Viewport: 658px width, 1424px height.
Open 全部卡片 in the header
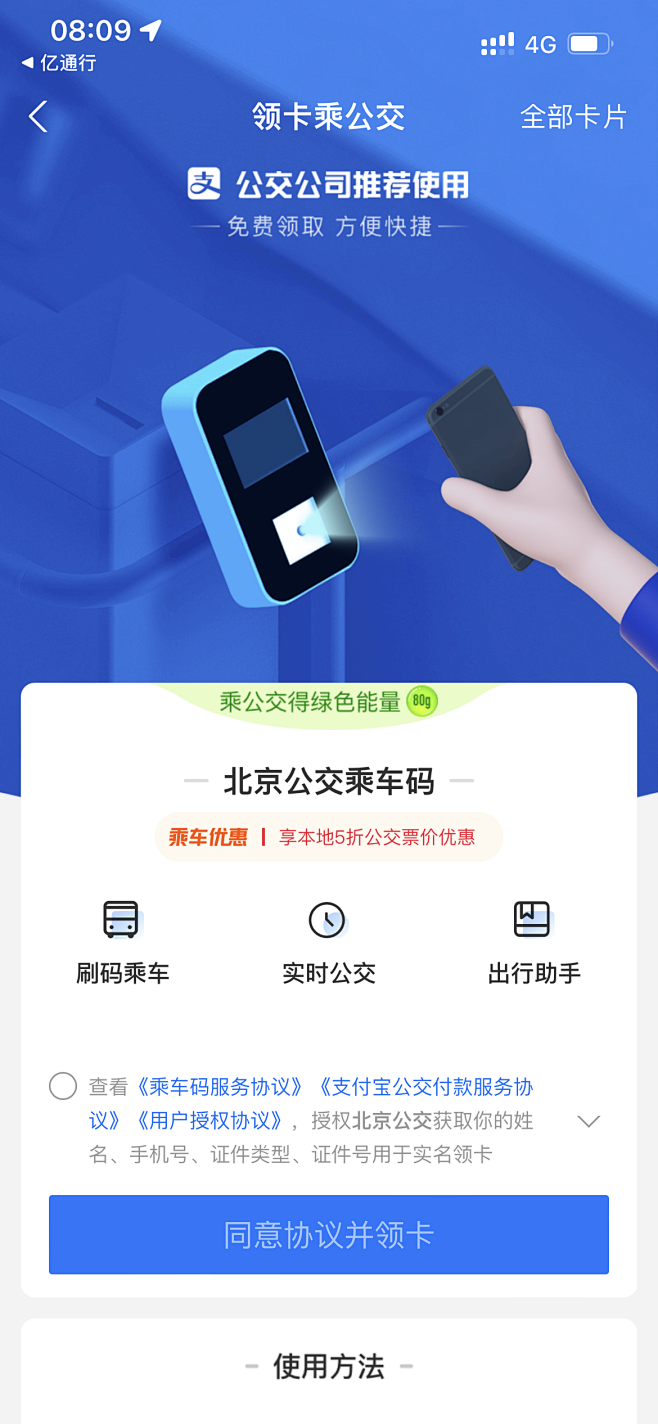[x=573, y=117]
